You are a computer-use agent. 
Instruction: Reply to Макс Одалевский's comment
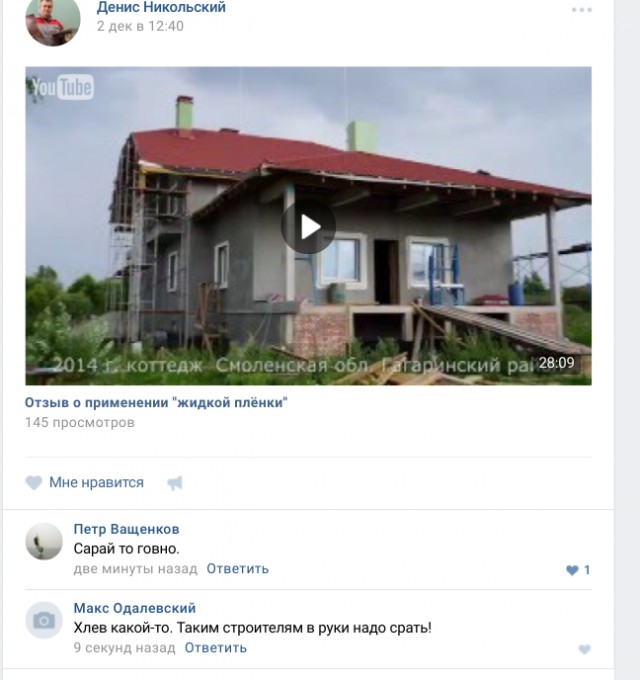pyautogui.click(x=215, y=647)
